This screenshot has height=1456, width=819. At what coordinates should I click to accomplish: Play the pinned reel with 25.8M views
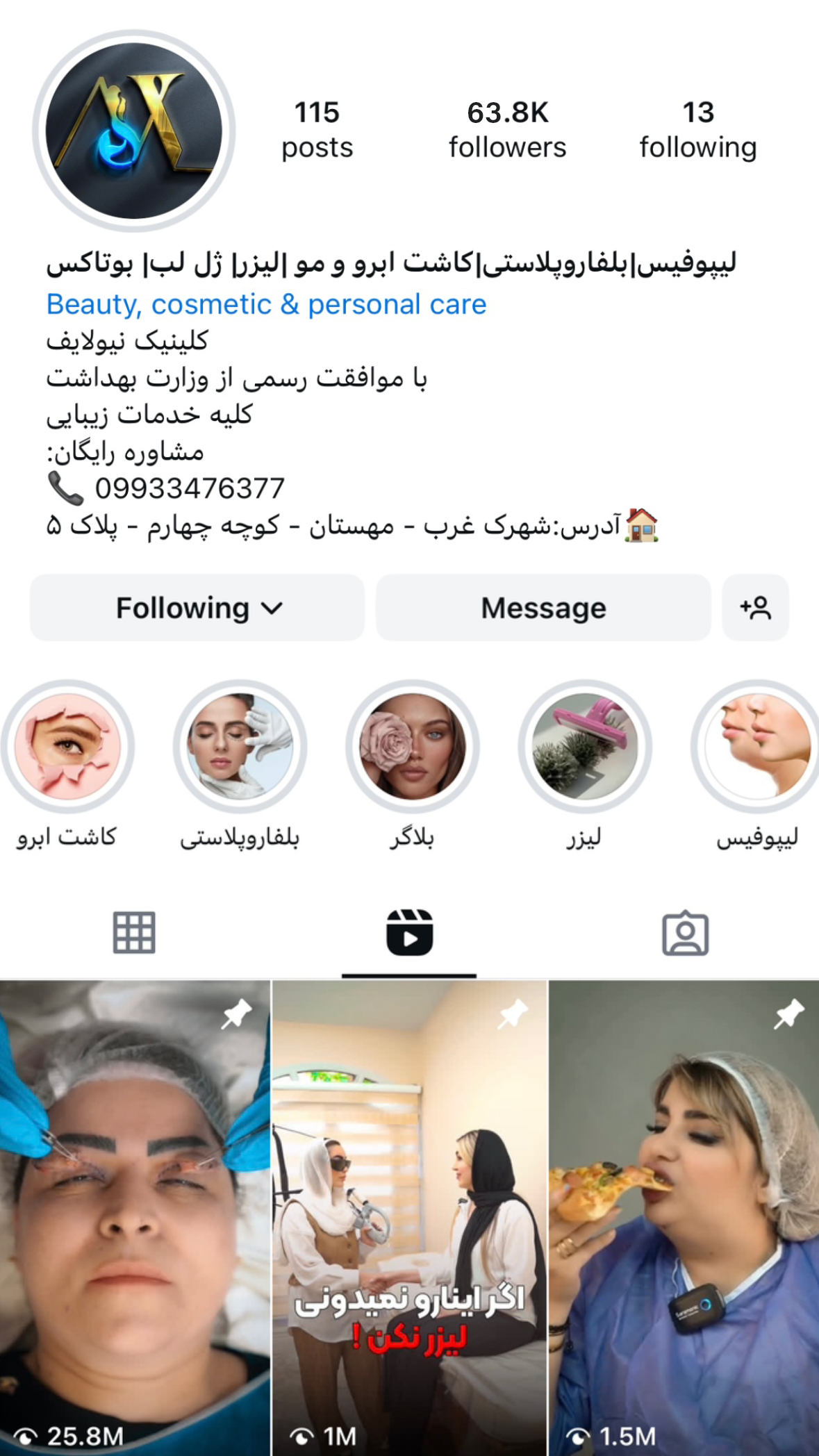click(x=135, y=1218)
